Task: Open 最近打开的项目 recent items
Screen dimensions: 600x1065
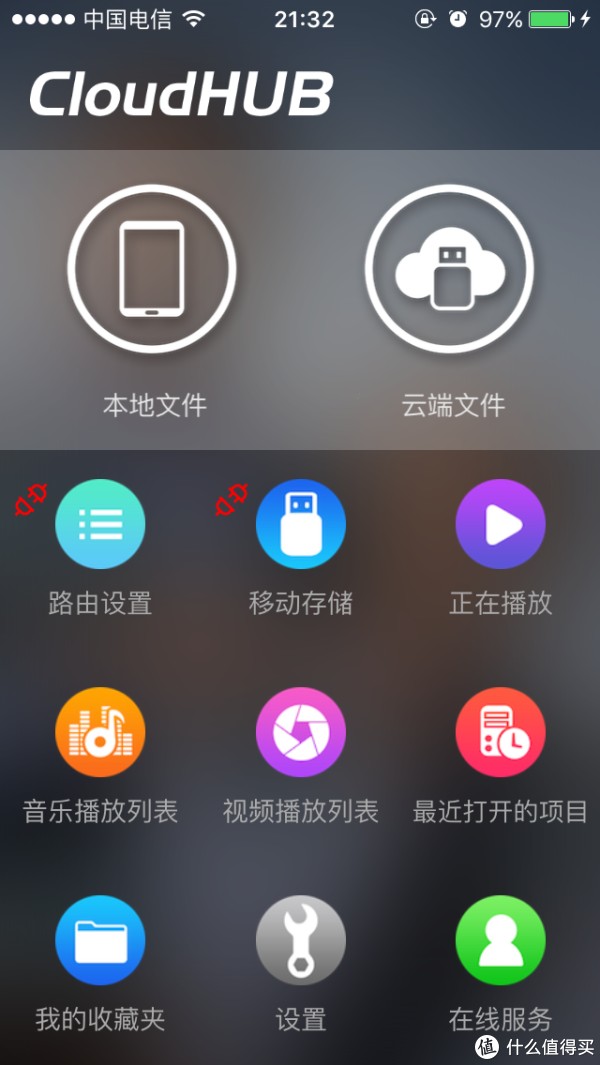Action: pos(500,732)
